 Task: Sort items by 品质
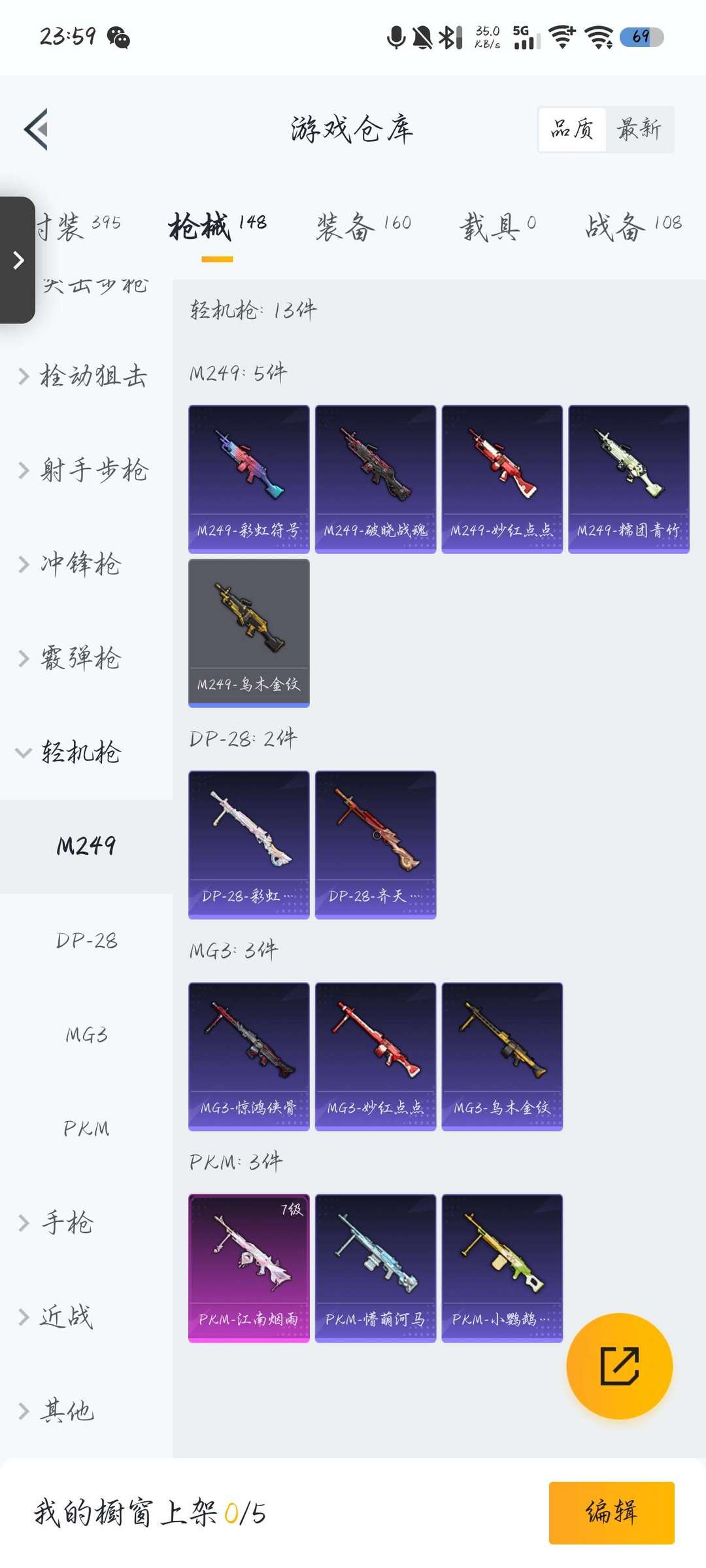click(572, 129)
